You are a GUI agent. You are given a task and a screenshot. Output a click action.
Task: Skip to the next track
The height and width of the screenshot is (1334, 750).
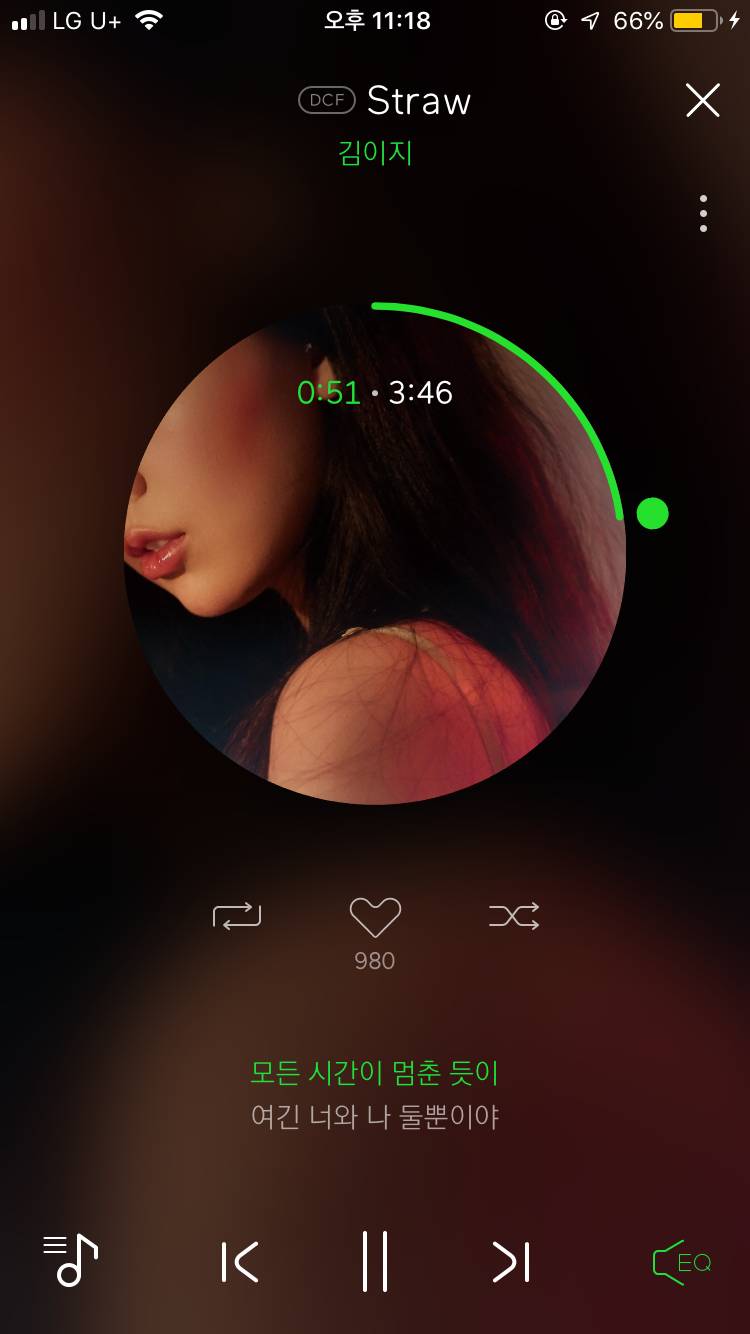click(x=510, y=1263)
